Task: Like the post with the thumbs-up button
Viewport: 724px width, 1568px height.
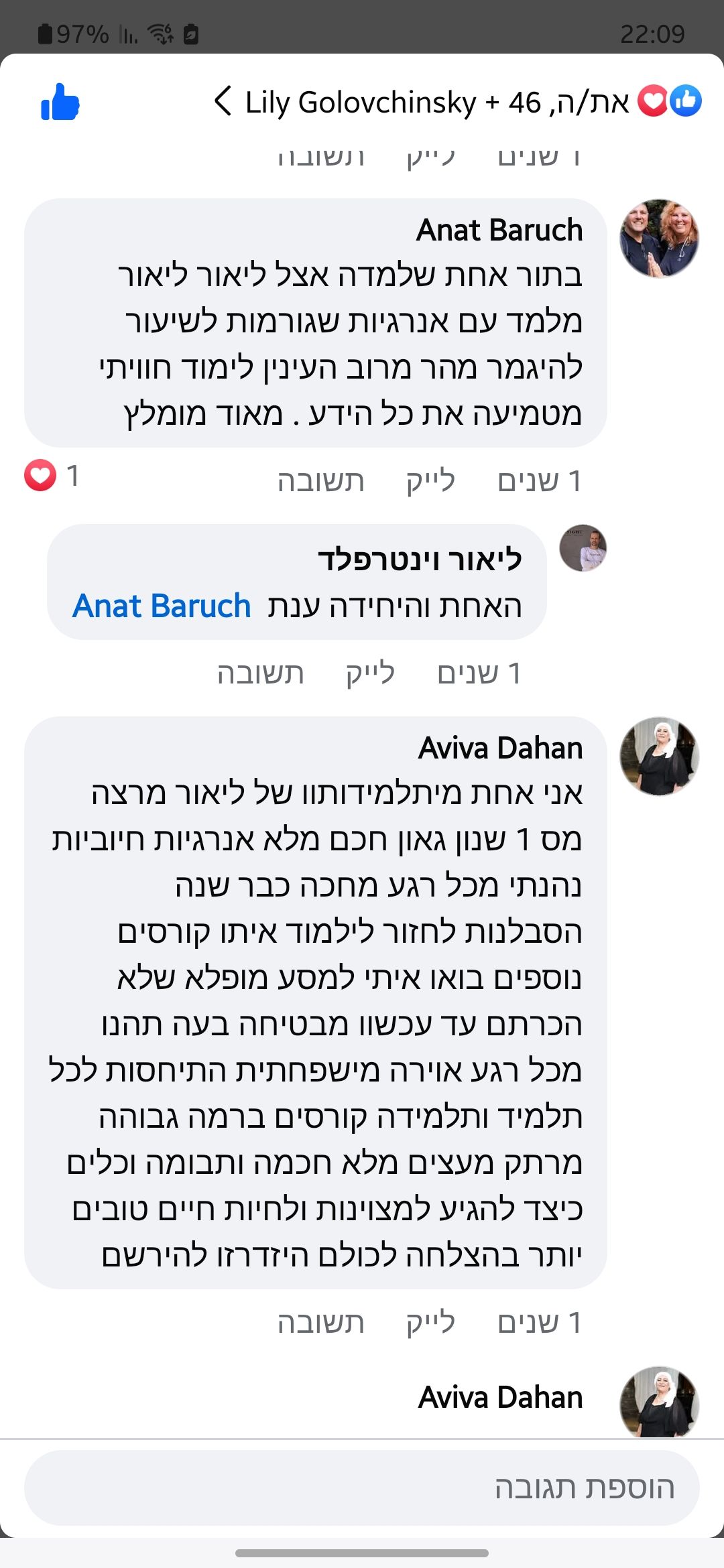Action: [x=60, y=103]
